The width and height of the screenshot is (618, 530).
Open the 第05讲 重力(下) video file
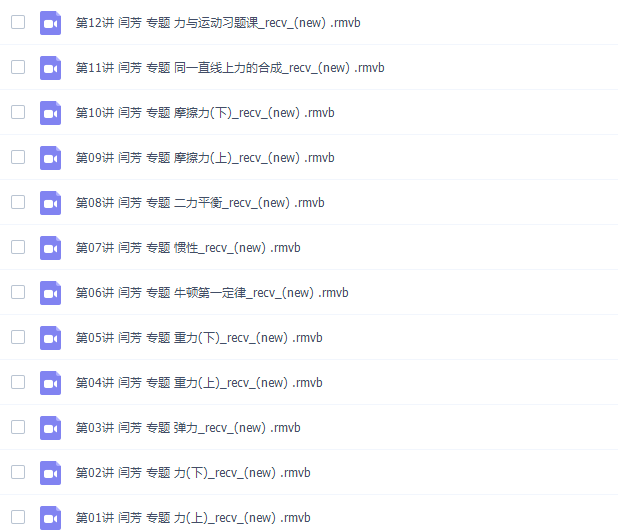point(199,337)
